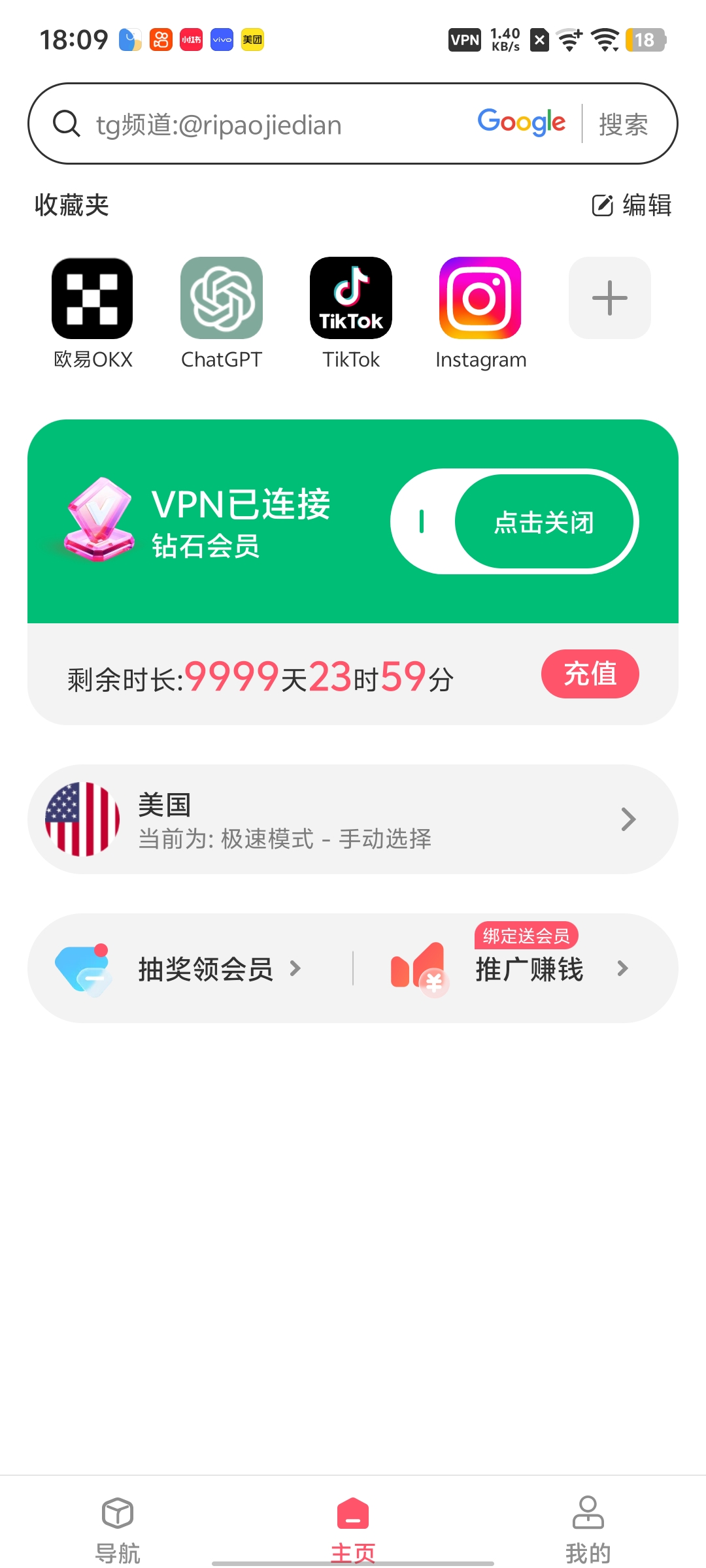Open the 欧易OKX shortcut
The height and width of the screenshot is (1568, 706).
click(x=92, y=299)
